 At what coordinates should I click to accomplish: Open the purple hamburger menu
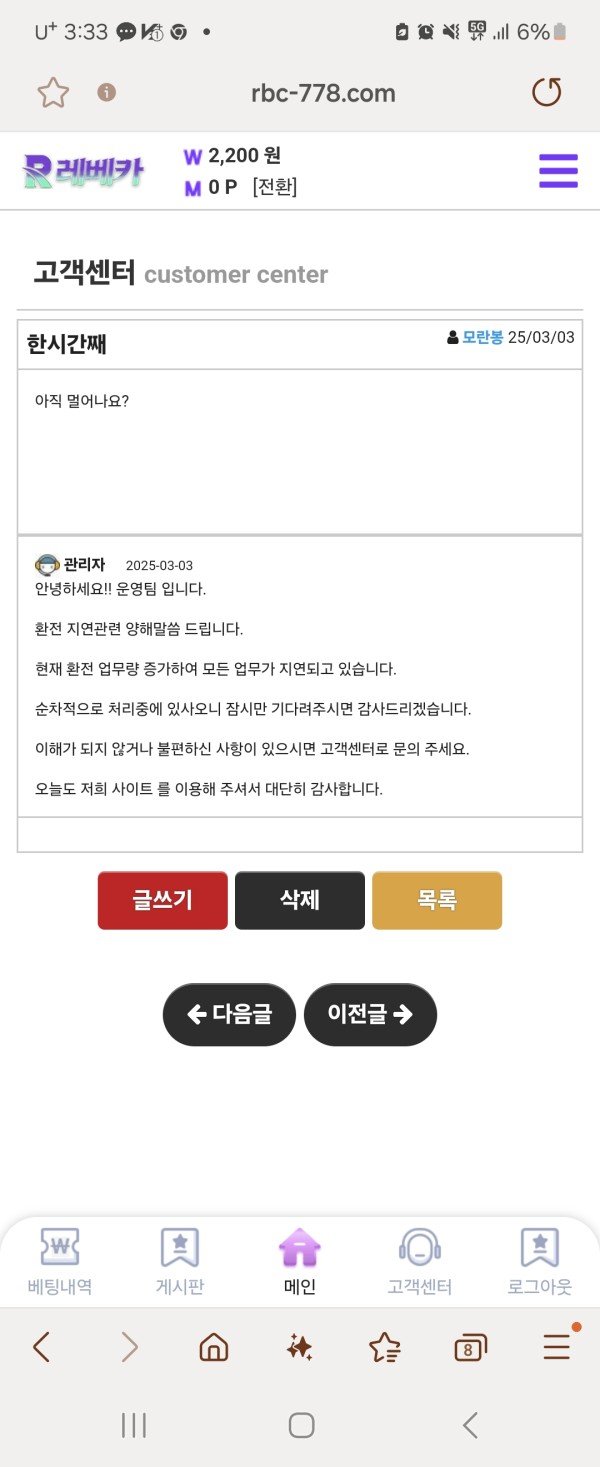tap(558, 171)
